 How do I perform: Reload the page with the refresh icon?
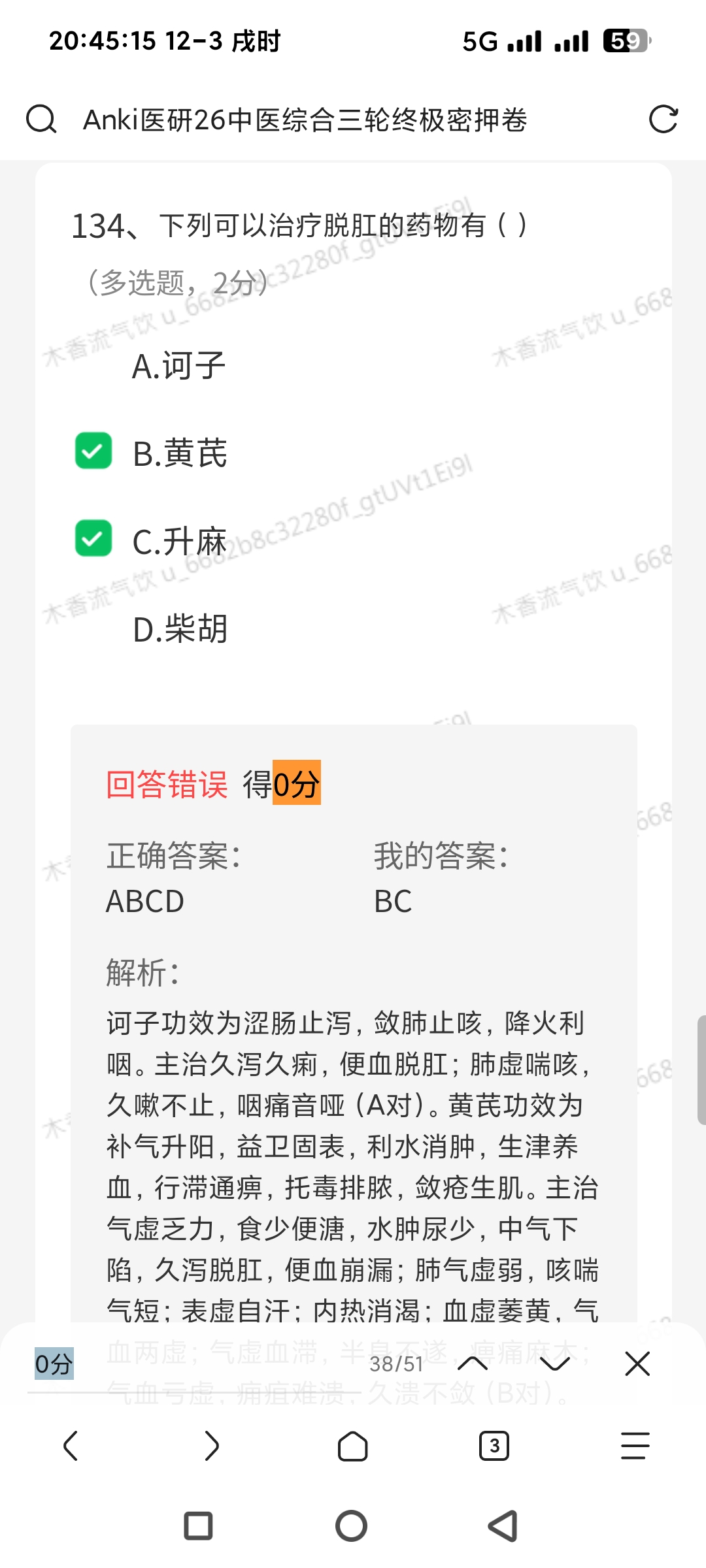(x=663, y=119)
